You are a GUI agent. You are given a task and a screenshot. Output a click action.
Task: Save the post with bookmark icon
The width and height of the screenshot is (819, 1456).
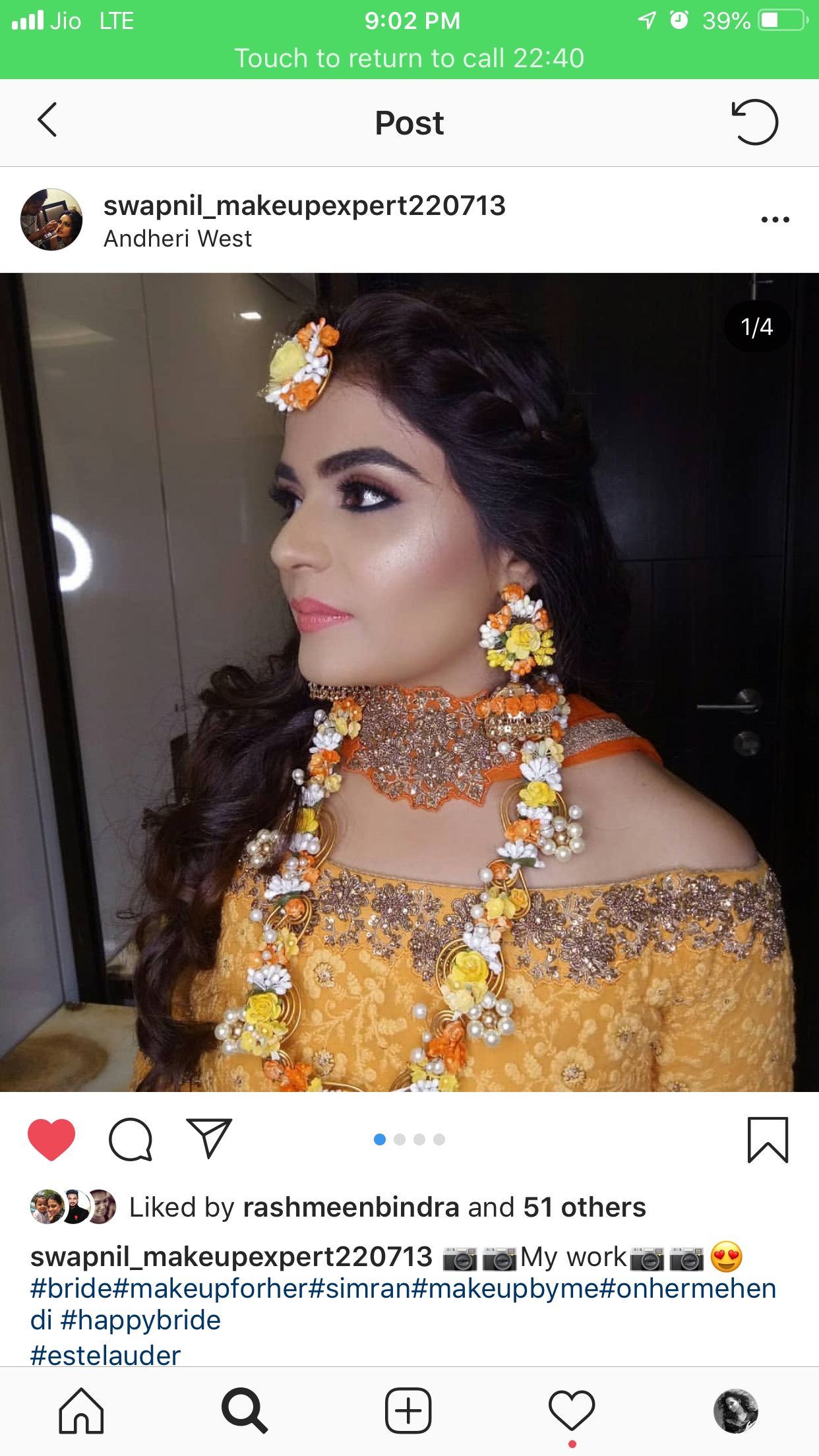[x=768, y=1139]
